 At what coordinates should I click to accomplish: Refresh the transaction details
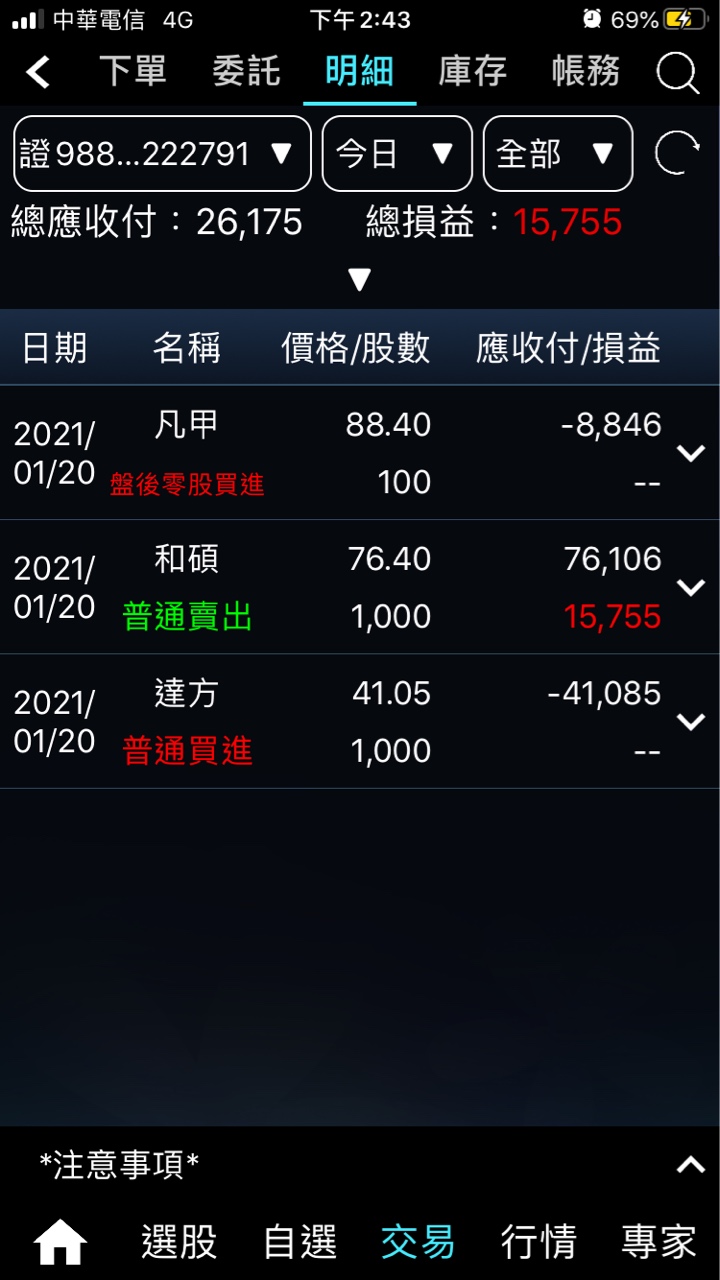tap(677, 154)
